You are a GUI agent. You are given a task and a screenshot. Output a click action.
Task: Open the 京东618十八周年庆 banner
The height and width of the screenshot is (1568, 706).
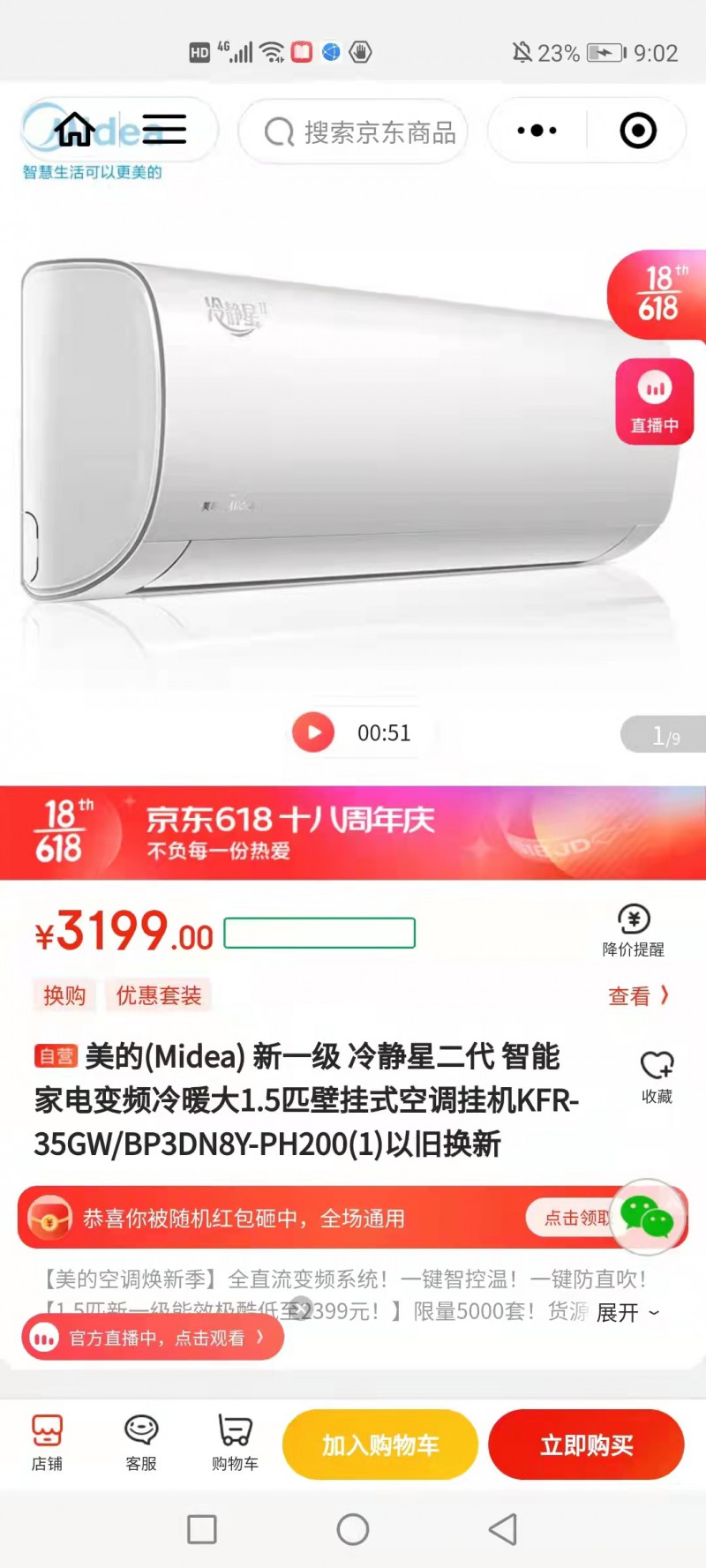353,833
